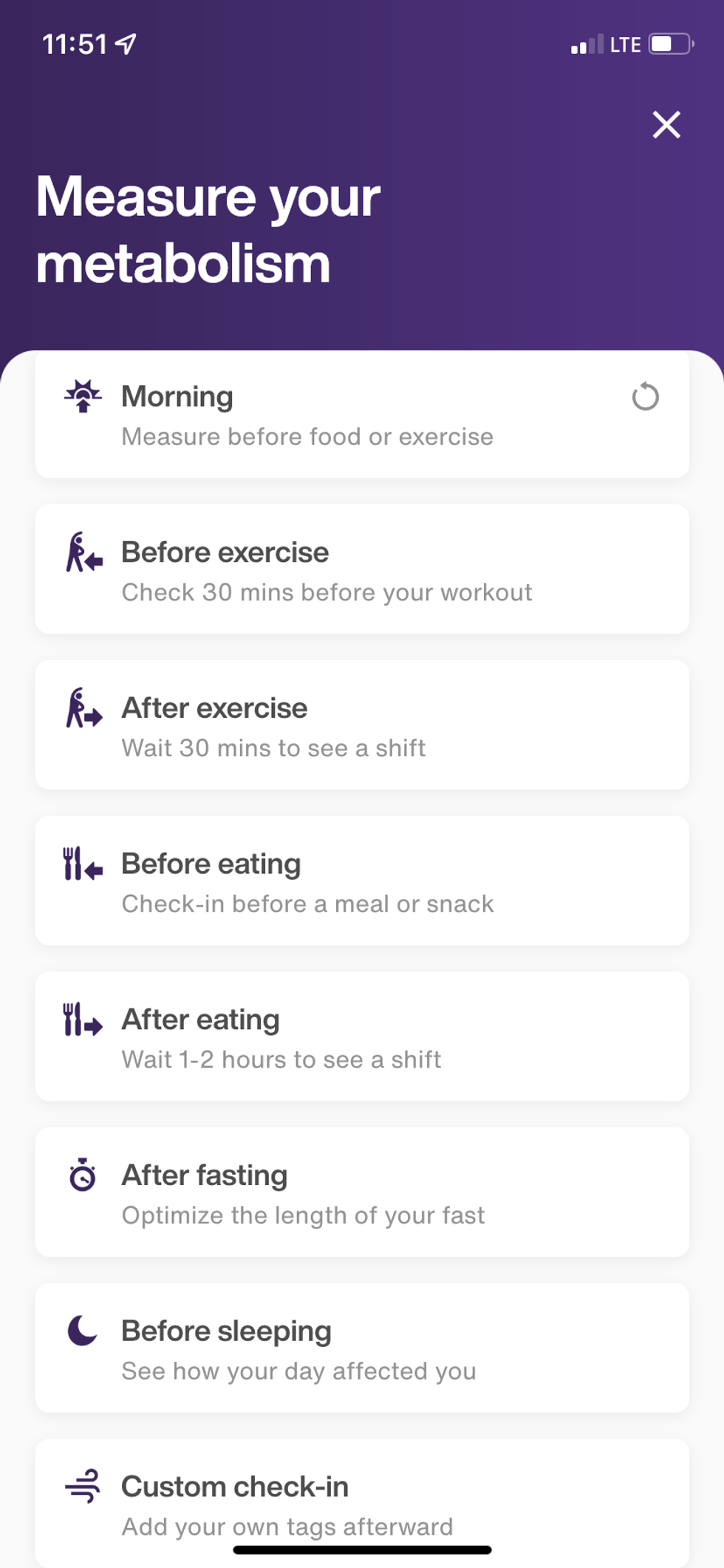The height and width of the screenshot is (1568, 724).
Task: Open the Morning measurement option
Action: (362, 414)
